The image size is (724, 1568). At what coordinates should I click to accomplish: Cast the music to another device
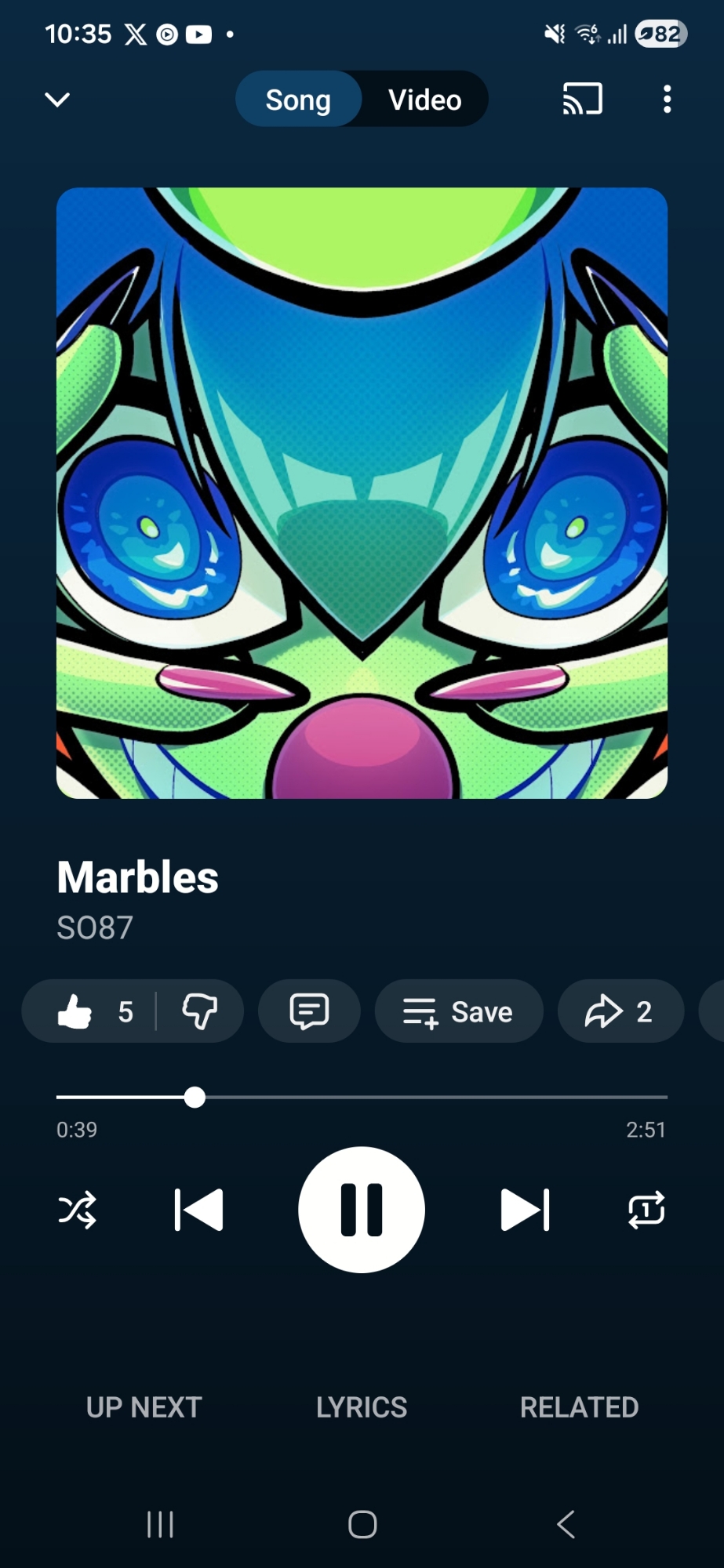pos(582,100)
